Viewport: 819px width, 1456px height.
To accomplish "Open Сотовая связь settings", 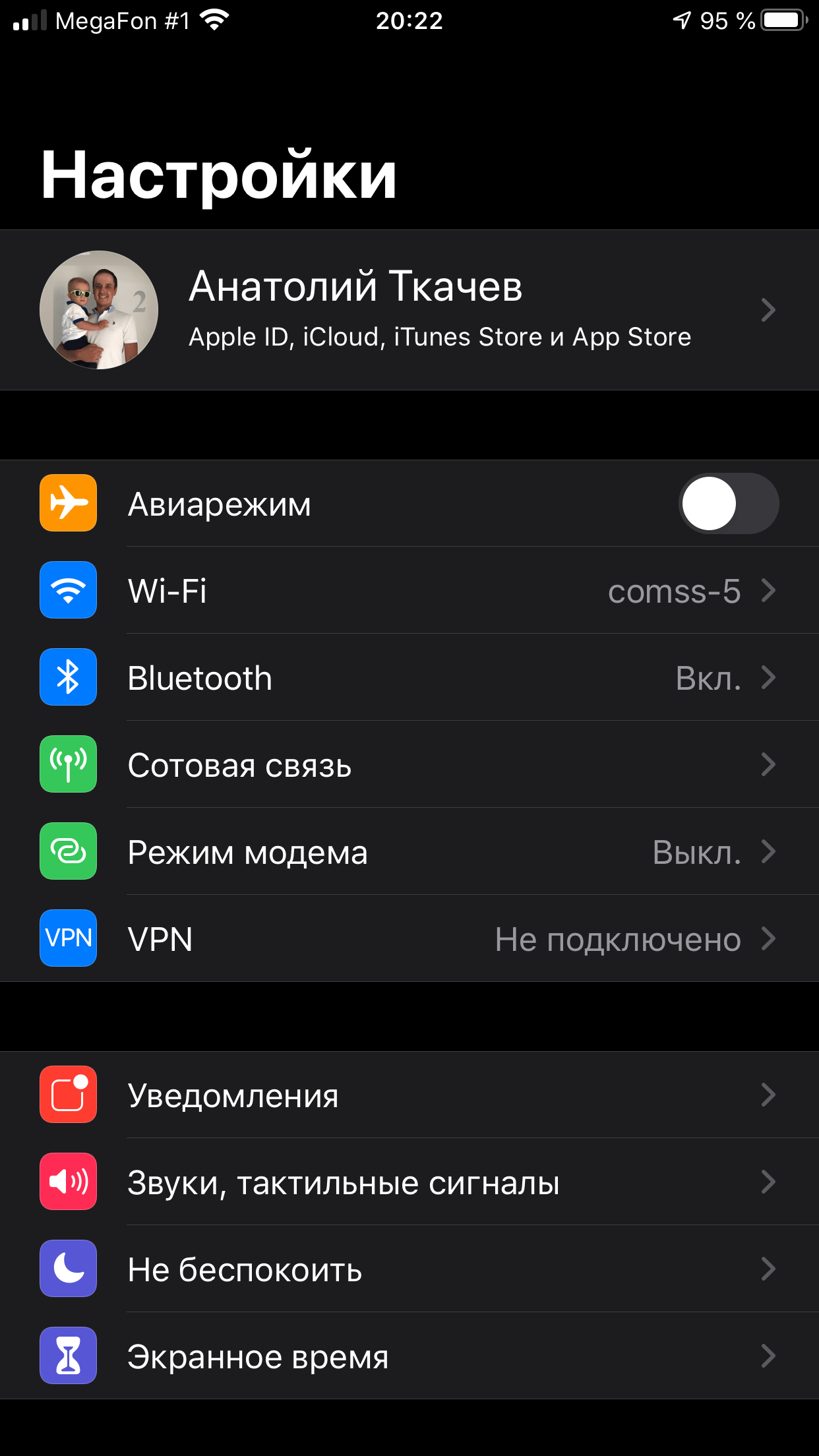I will click(x=409, y=765).
